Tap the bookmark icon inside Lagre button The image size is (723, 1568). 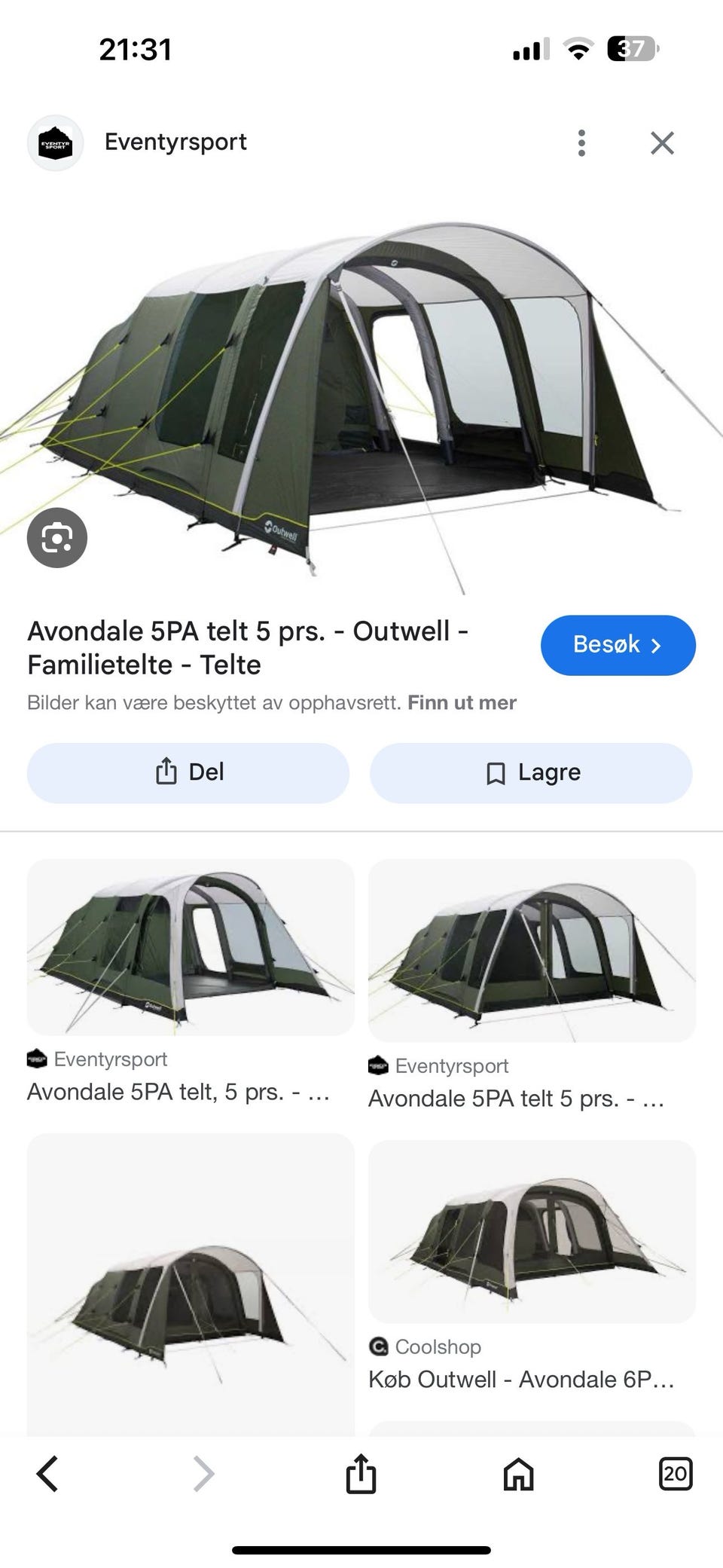coord(495,772)
